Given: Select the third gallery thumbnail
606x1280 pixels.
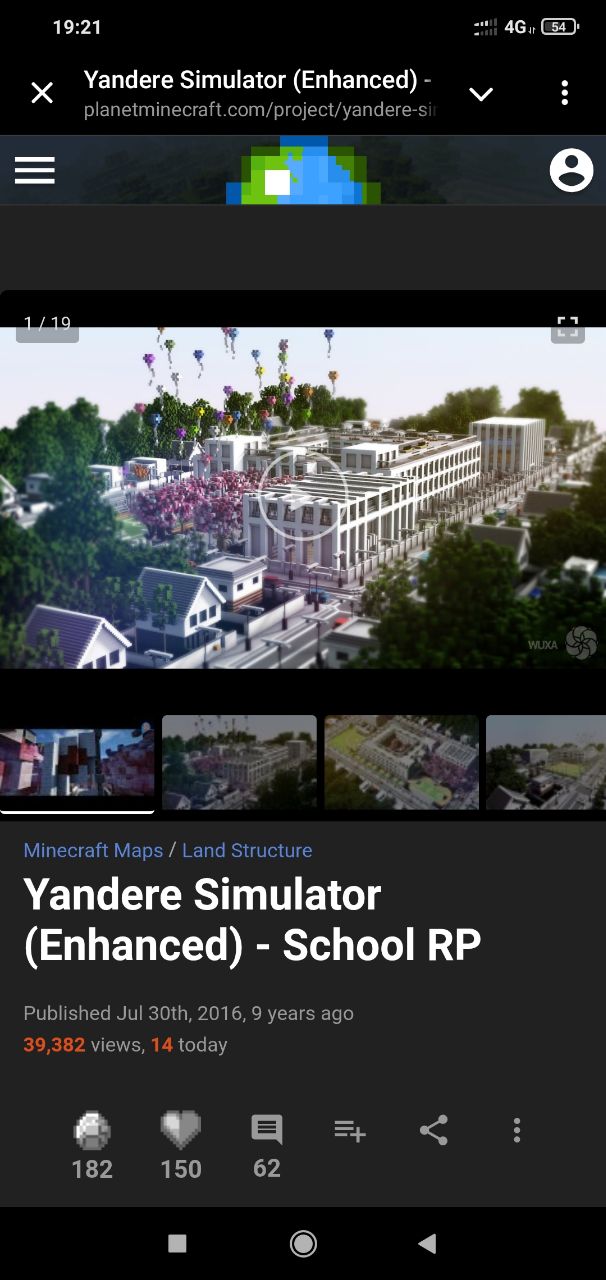Looking at the screenshot, I should [401, 762].
